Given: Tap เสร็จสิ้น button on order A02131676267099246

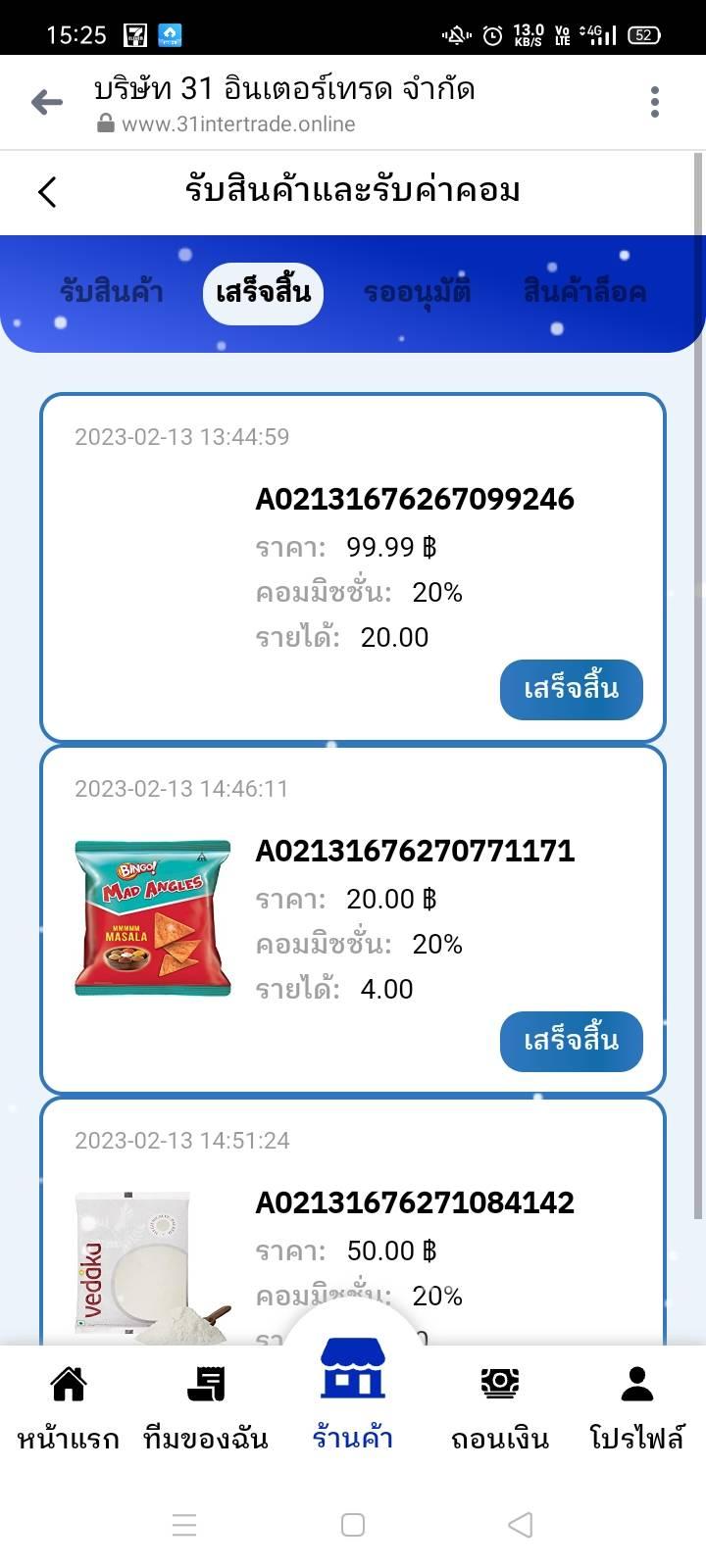Looking at the screenshot, I should (x=571, y=689).
